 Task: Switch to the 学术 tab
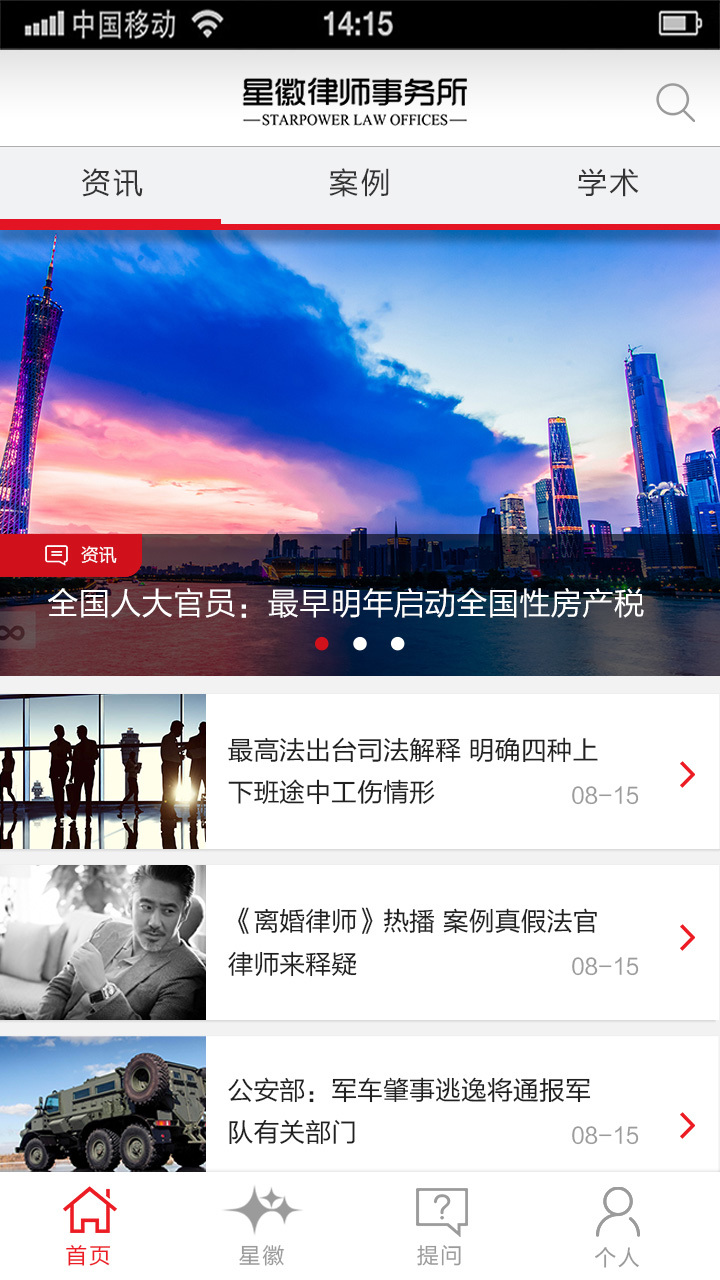pos(607,184)
